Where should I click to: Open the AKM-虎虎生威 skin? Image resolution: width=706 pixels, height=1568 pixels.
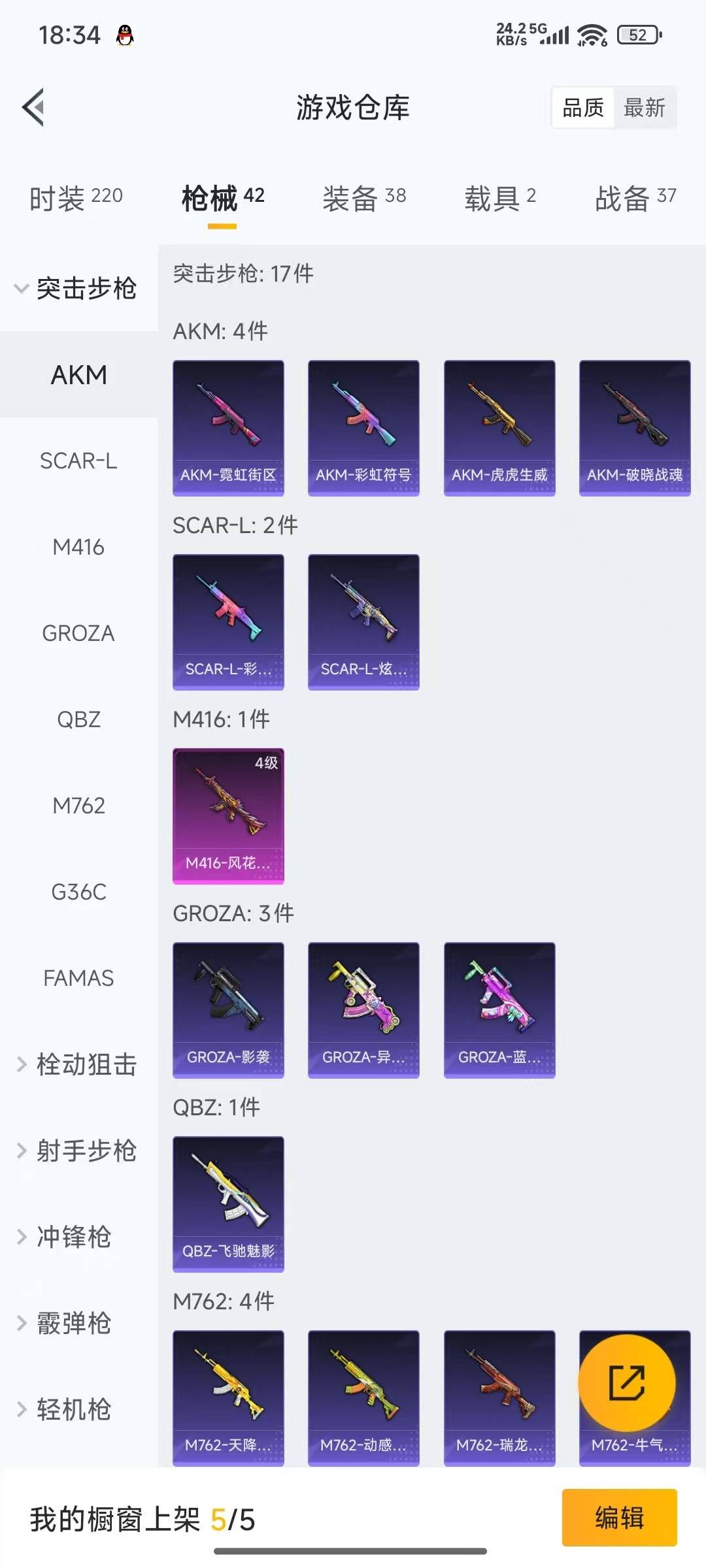click(499, 428)
